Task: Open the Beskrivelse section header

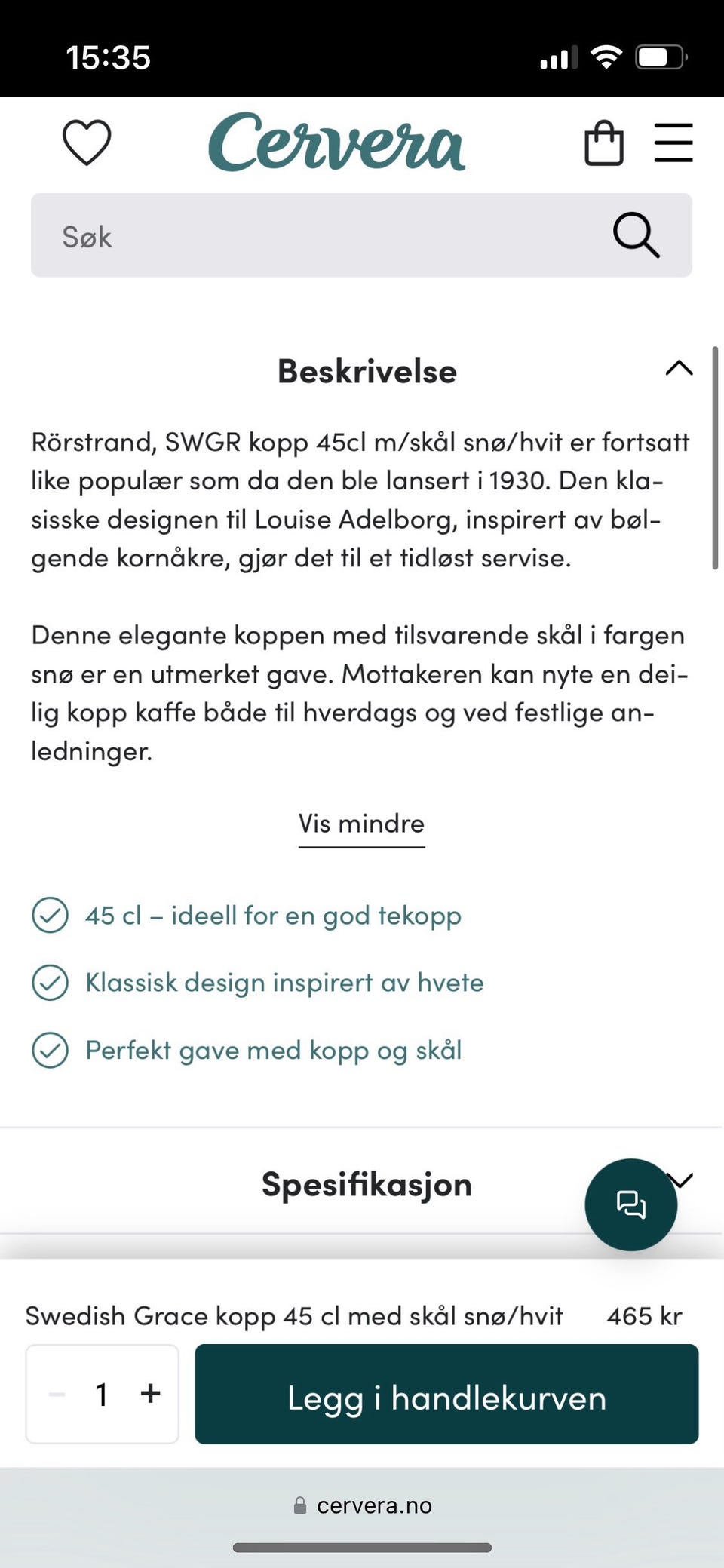Action: 367,370
